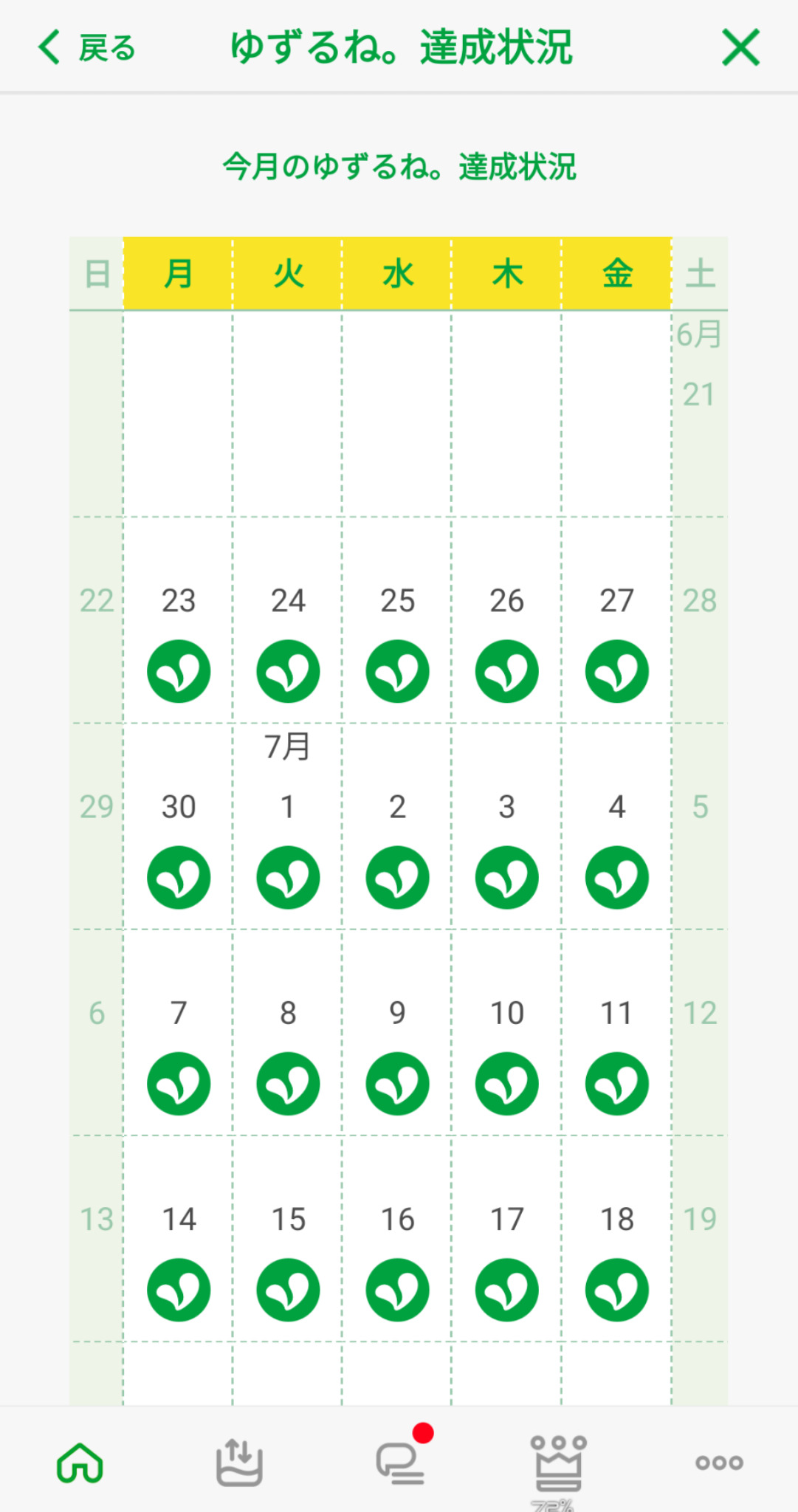Open the tab with up-down arrows icon
This screenshot has width=798, height=1512.
pos(239,1462)
